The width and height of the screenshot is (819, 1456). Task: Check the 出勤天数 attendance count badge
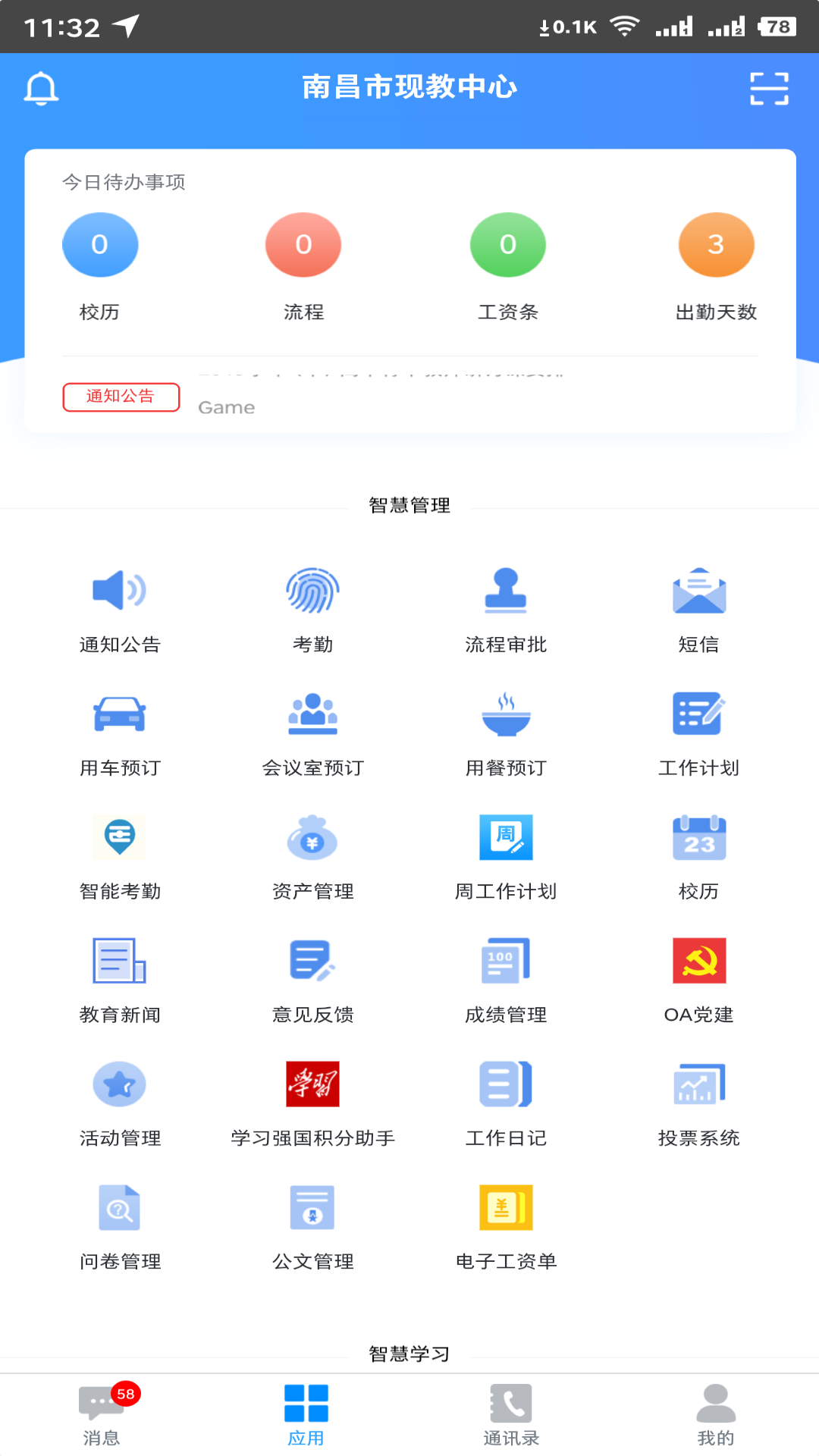point(716,244)
